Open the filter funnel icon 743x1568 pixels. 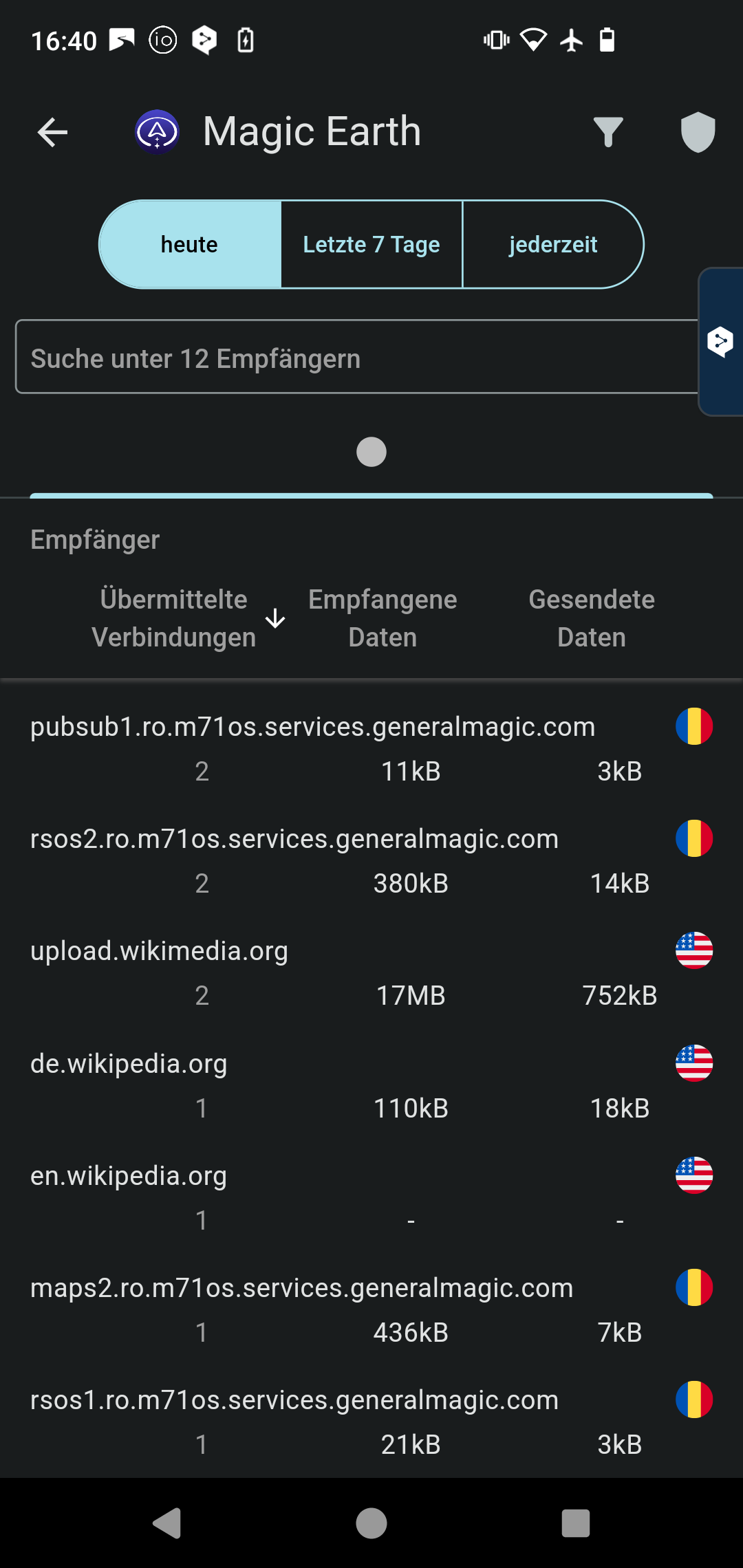[x=608, y=132]
